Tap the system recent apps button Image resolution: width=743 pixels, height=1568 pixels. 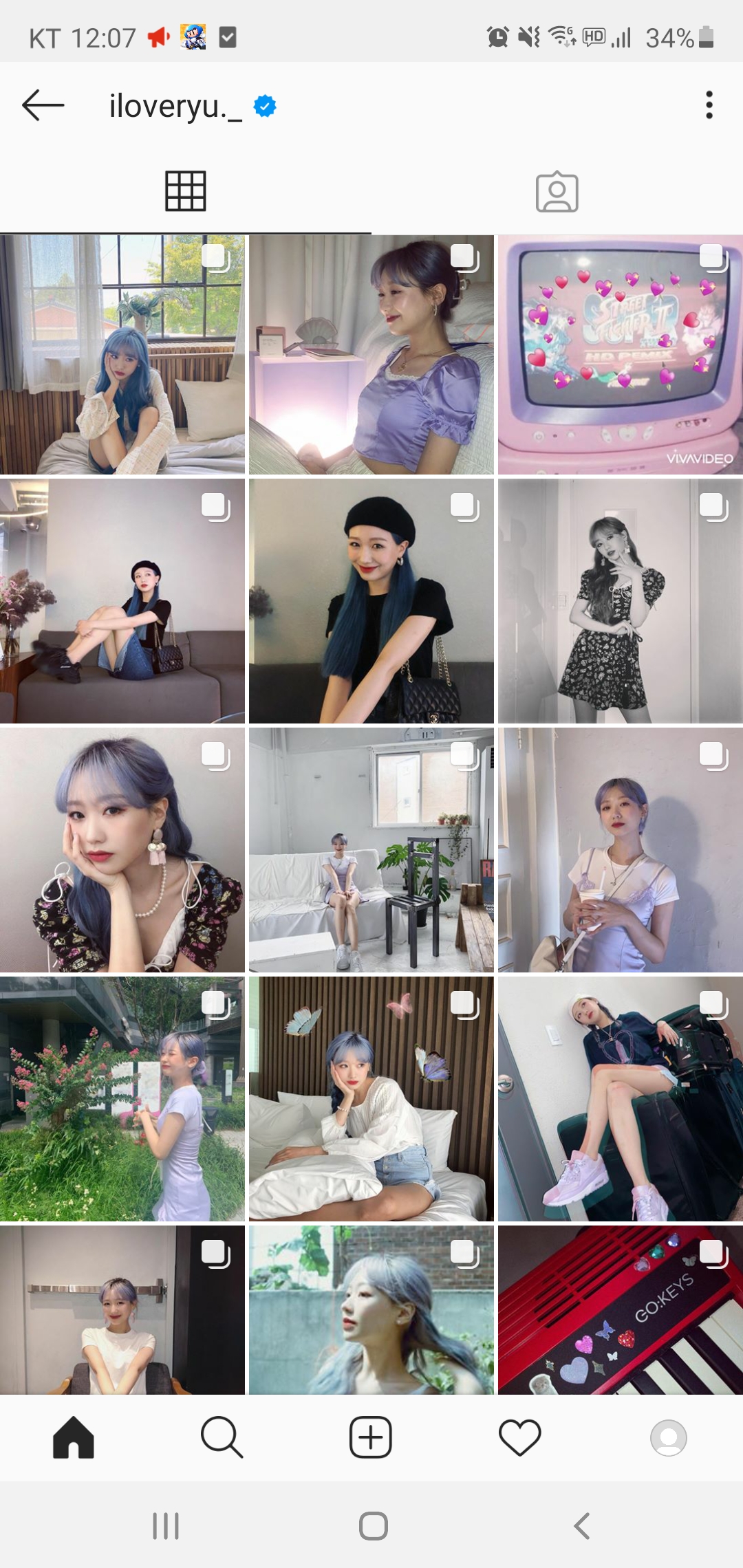point(166,1526)
